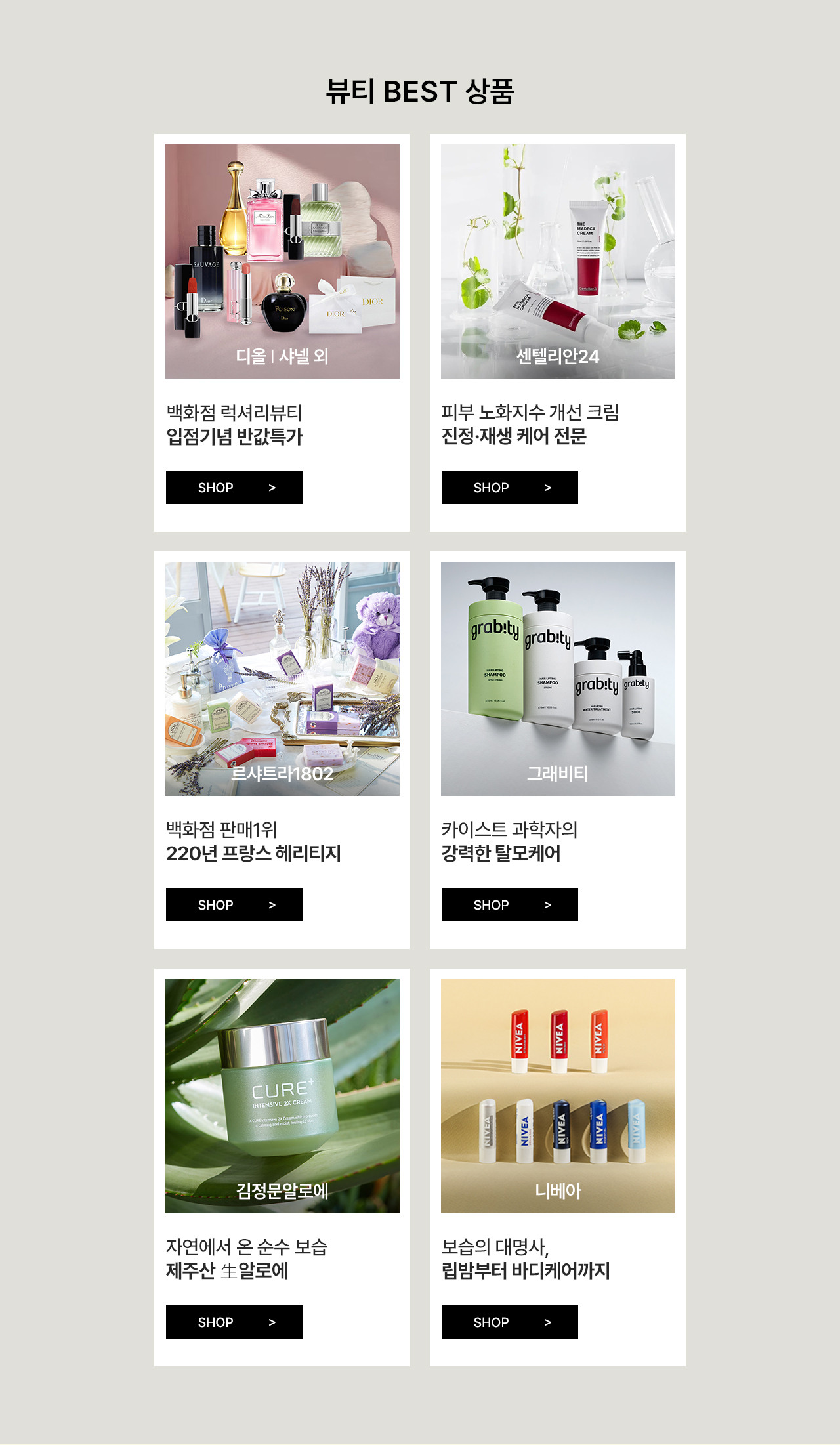Tap SHOP under the 센텔리안24 cream card
840x1445 pixels.
click(x=509, y=487)
